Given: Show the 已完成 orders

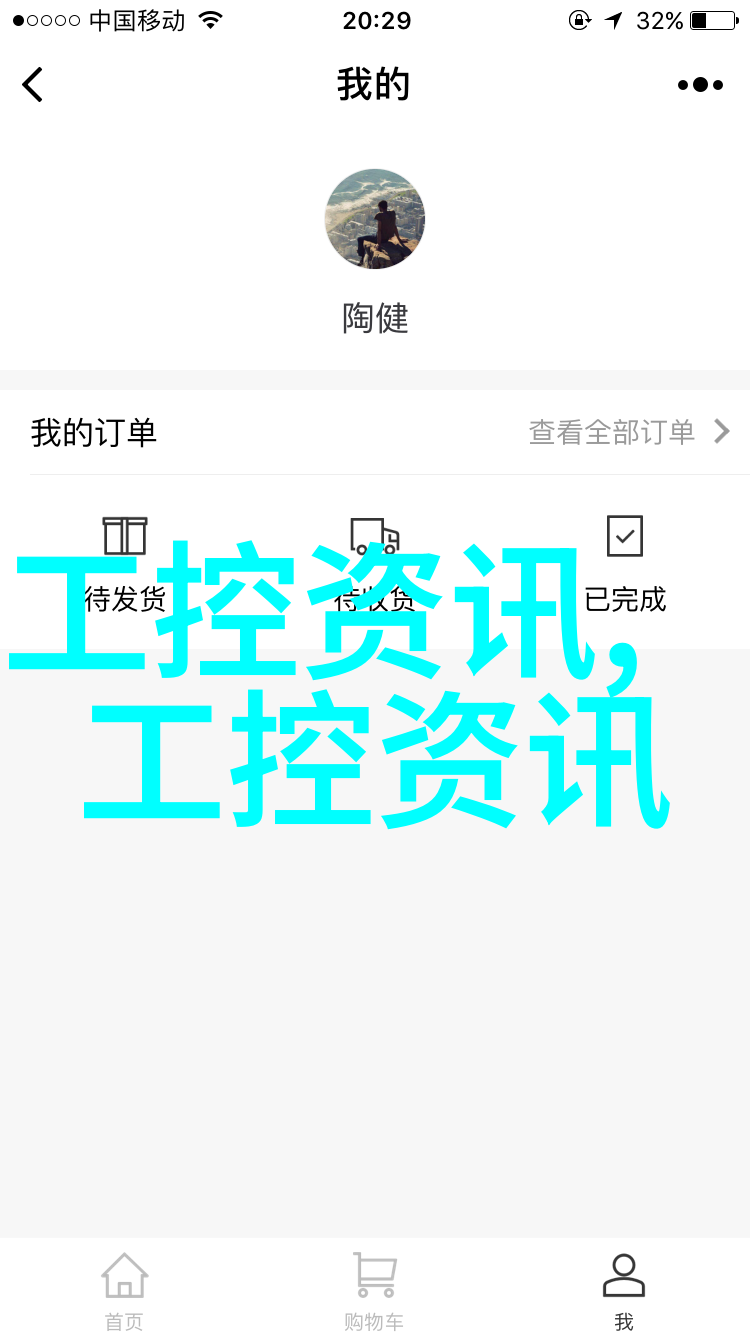Looking at the screenshot, I should [x=625, y=562].
